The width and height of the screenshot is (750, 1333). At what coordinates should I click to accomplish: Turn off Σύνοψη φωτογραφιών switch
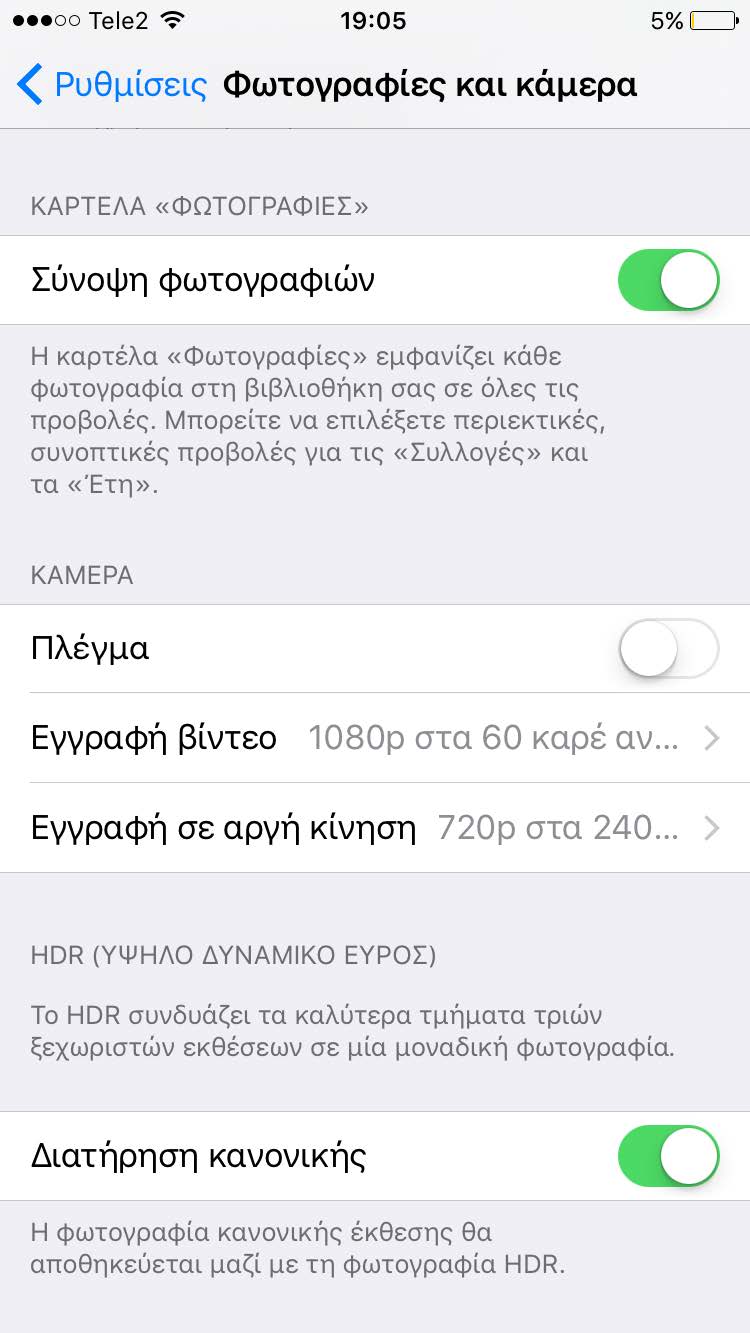click(x=668, y=280)
